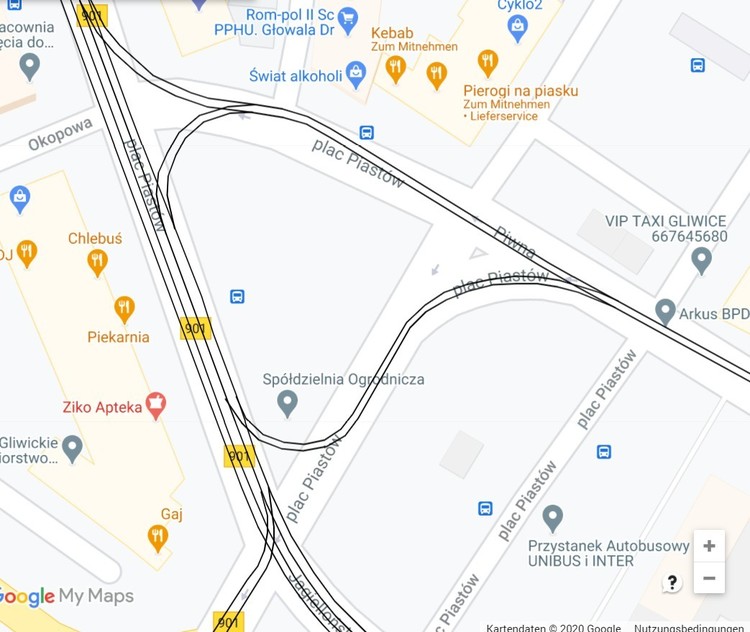Image resolution: width=750 pixels, height=632 pixels.
Task: Select the Piekarnia restaurant marker
Action: (124, 308)
